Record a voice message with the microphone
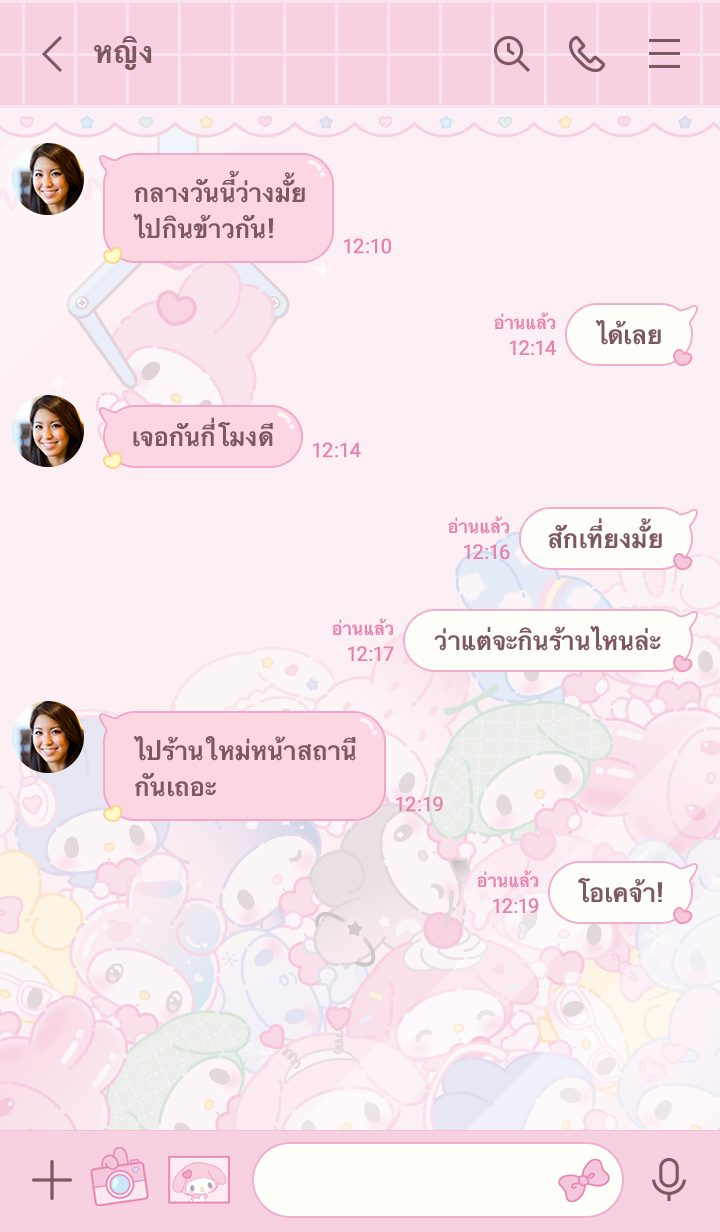 click(x=668, y=1180)
